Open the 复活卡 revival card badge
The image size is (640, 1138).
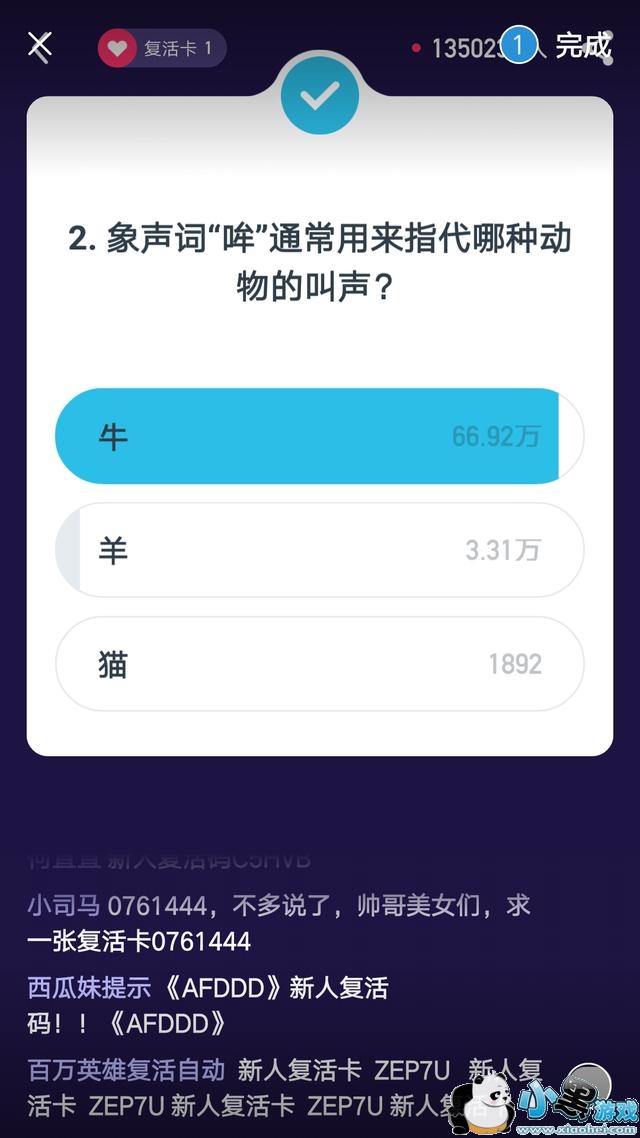pos(162,48)
